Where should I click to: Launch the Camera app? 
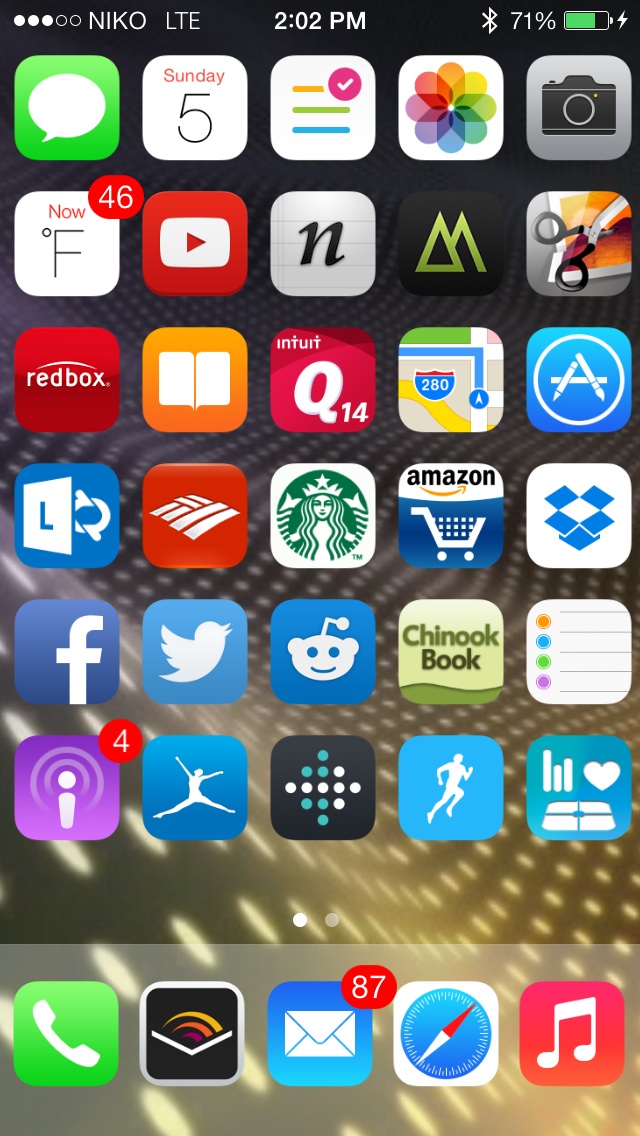click(578, 107)
